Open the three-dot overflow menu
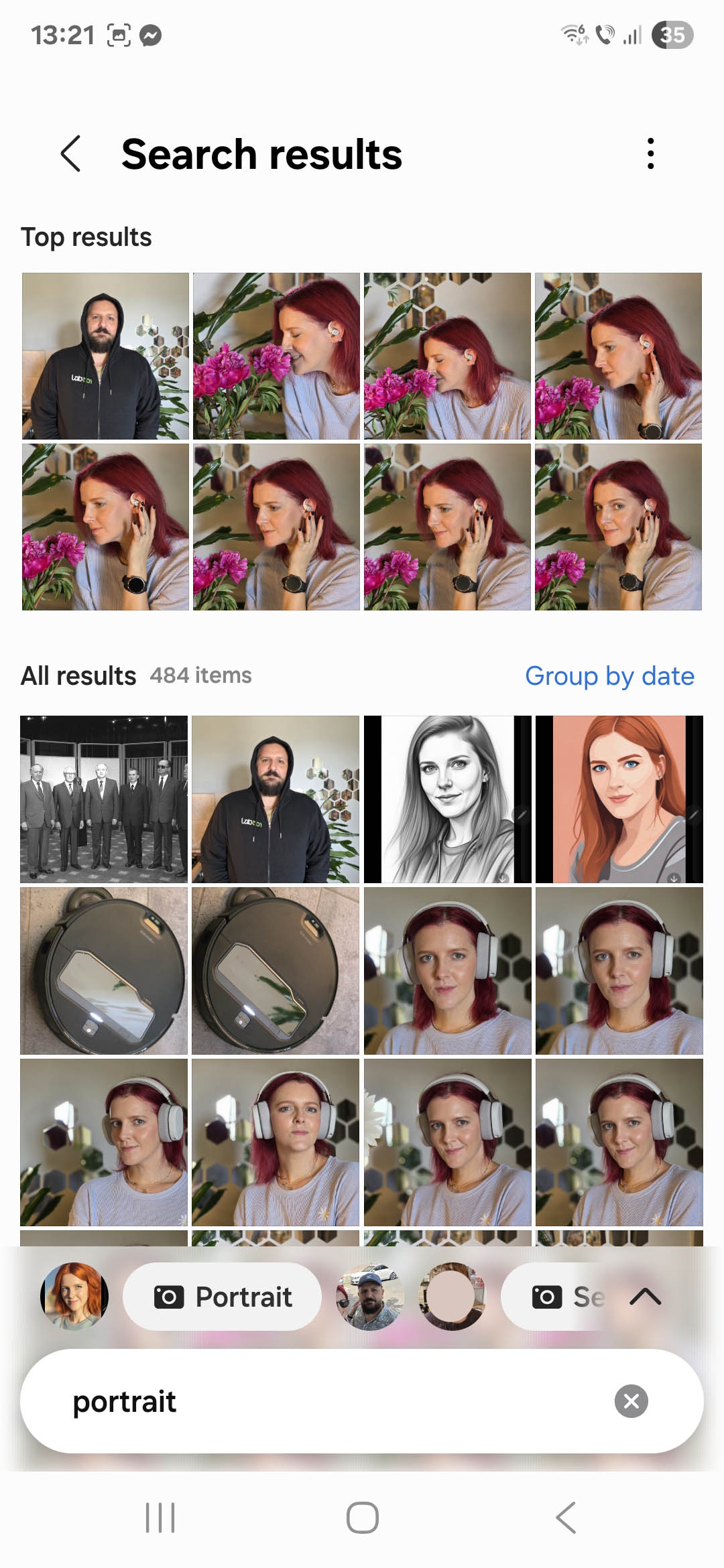 coord(650,154)
